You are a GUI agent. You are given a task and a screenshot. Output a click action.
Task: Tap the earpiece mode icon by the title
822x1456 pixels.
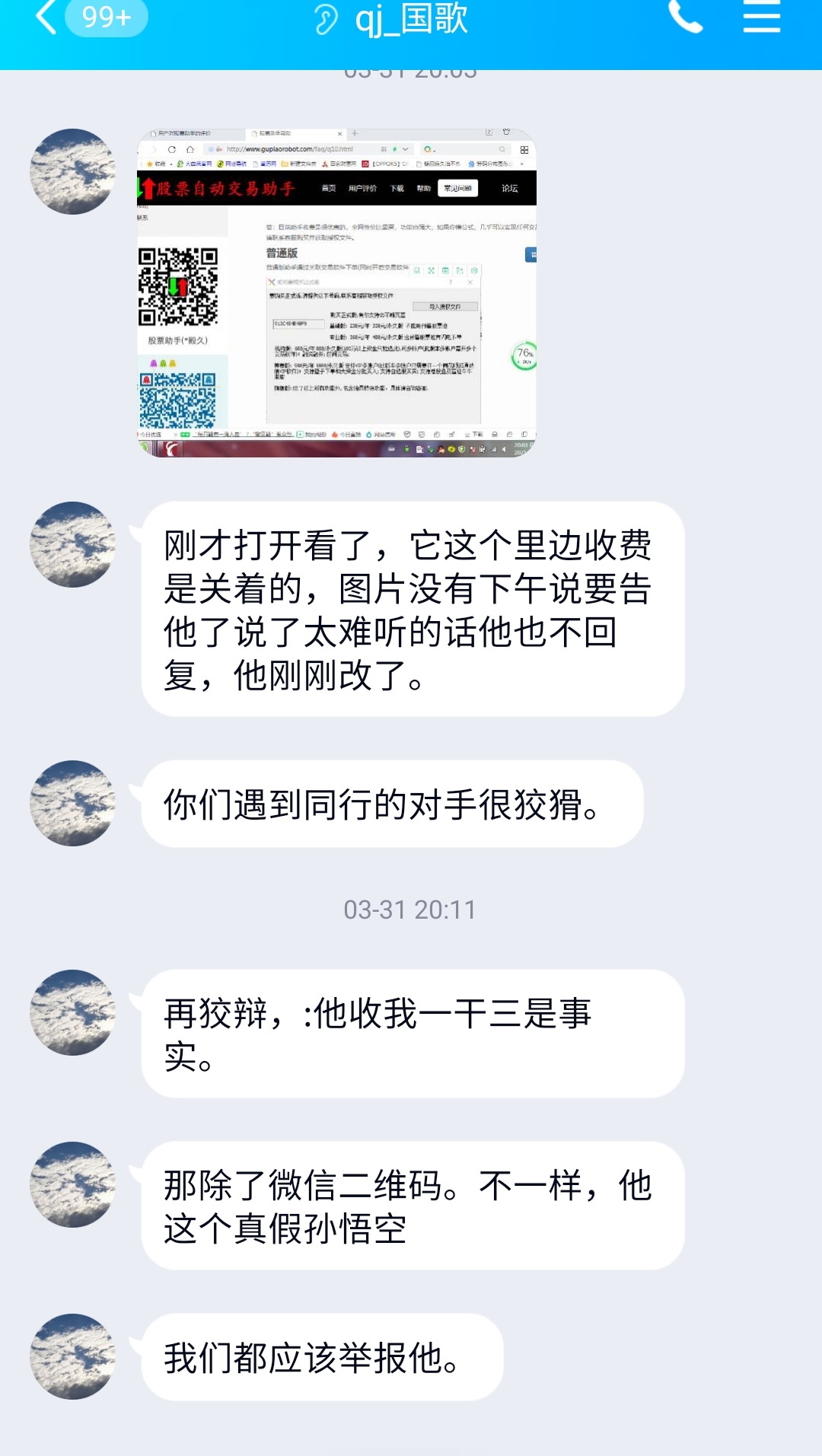tap(326, 20)
